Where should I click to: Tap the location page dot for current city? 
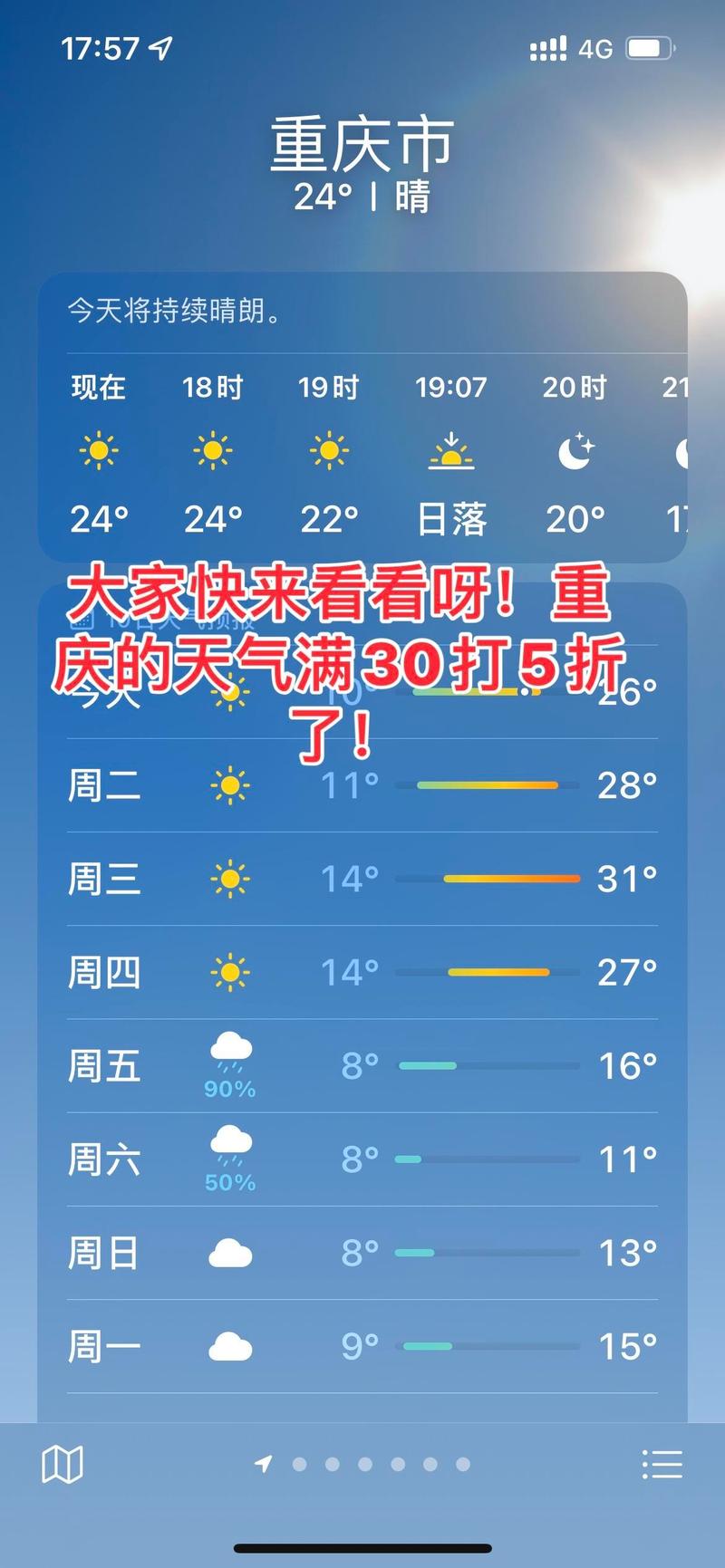point(263,1465)
